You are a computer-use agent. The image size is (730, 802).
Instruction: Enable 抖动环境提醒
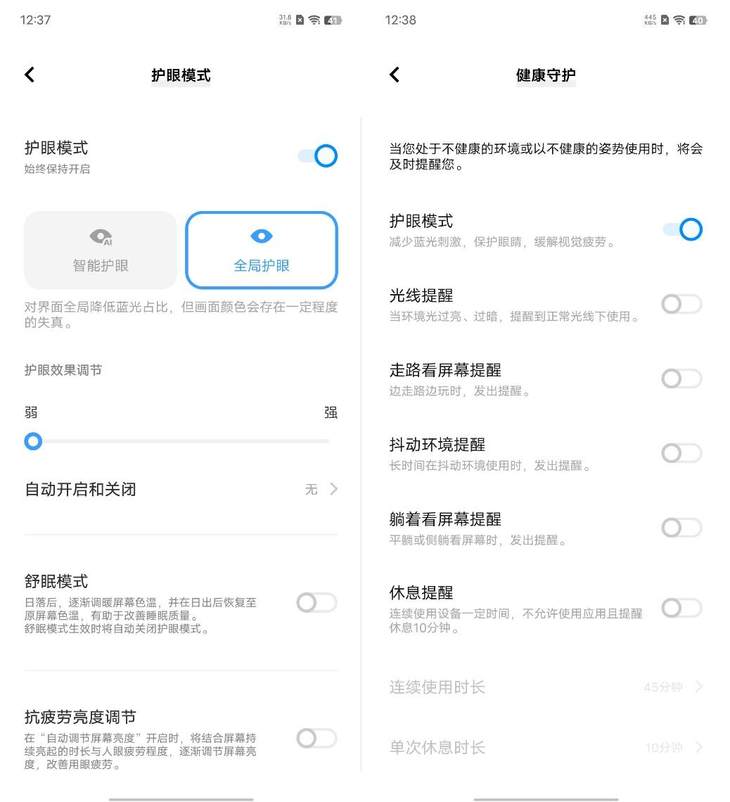(682, 453)
